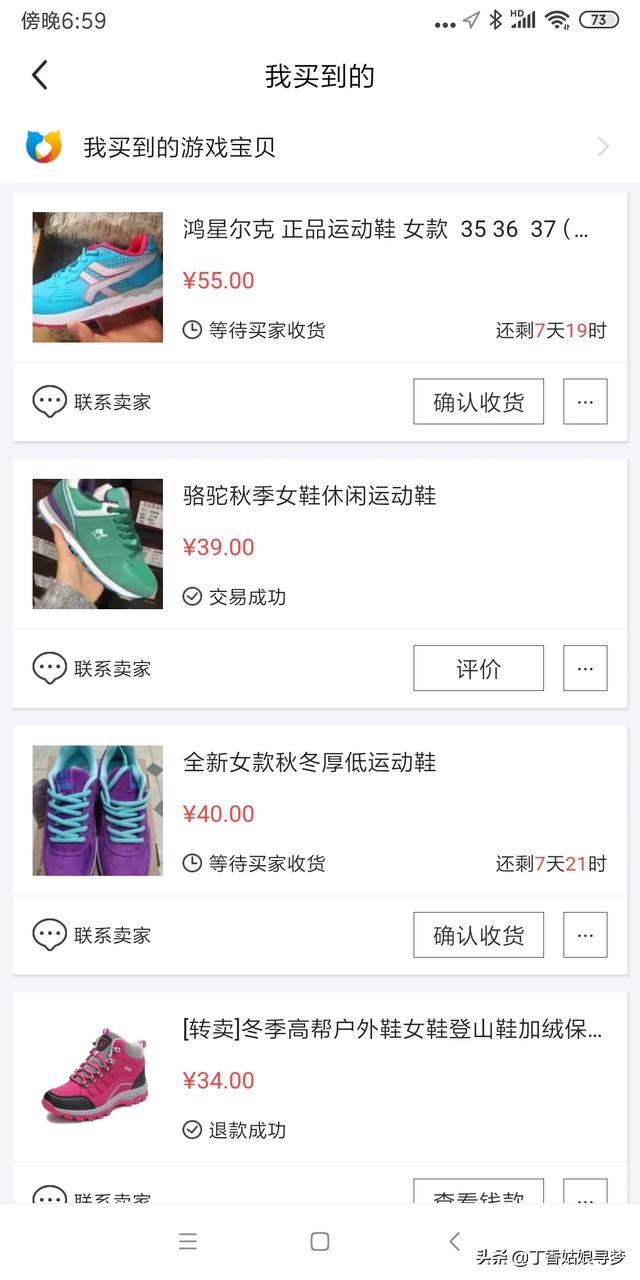This screenshot has height=1280, width=640.
Task: Open the 冬季高帮户外鞋 refunded order
Action: pyautogui.click(x=392, y=1030)
